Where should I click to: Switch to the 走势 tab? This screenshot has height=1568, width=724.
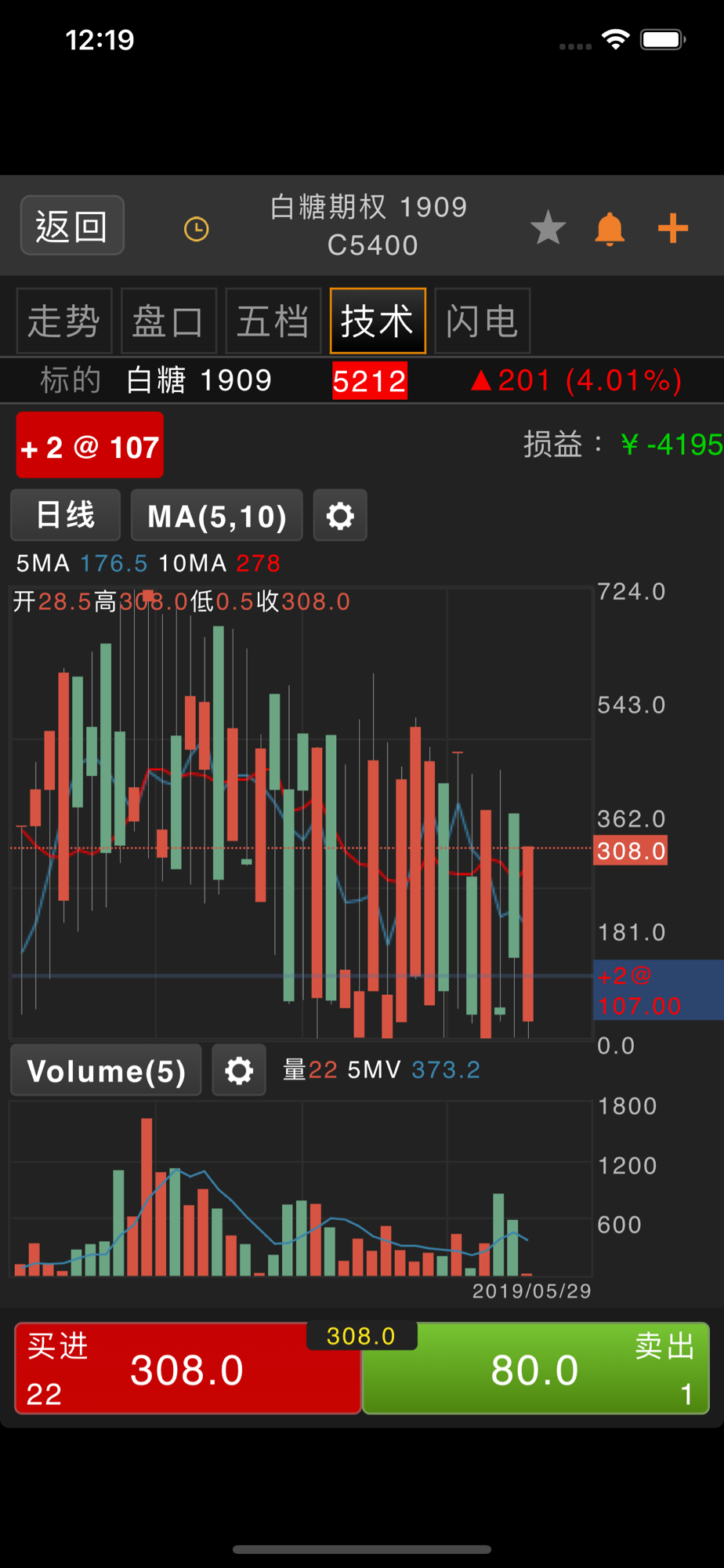[x=64, y=321]
